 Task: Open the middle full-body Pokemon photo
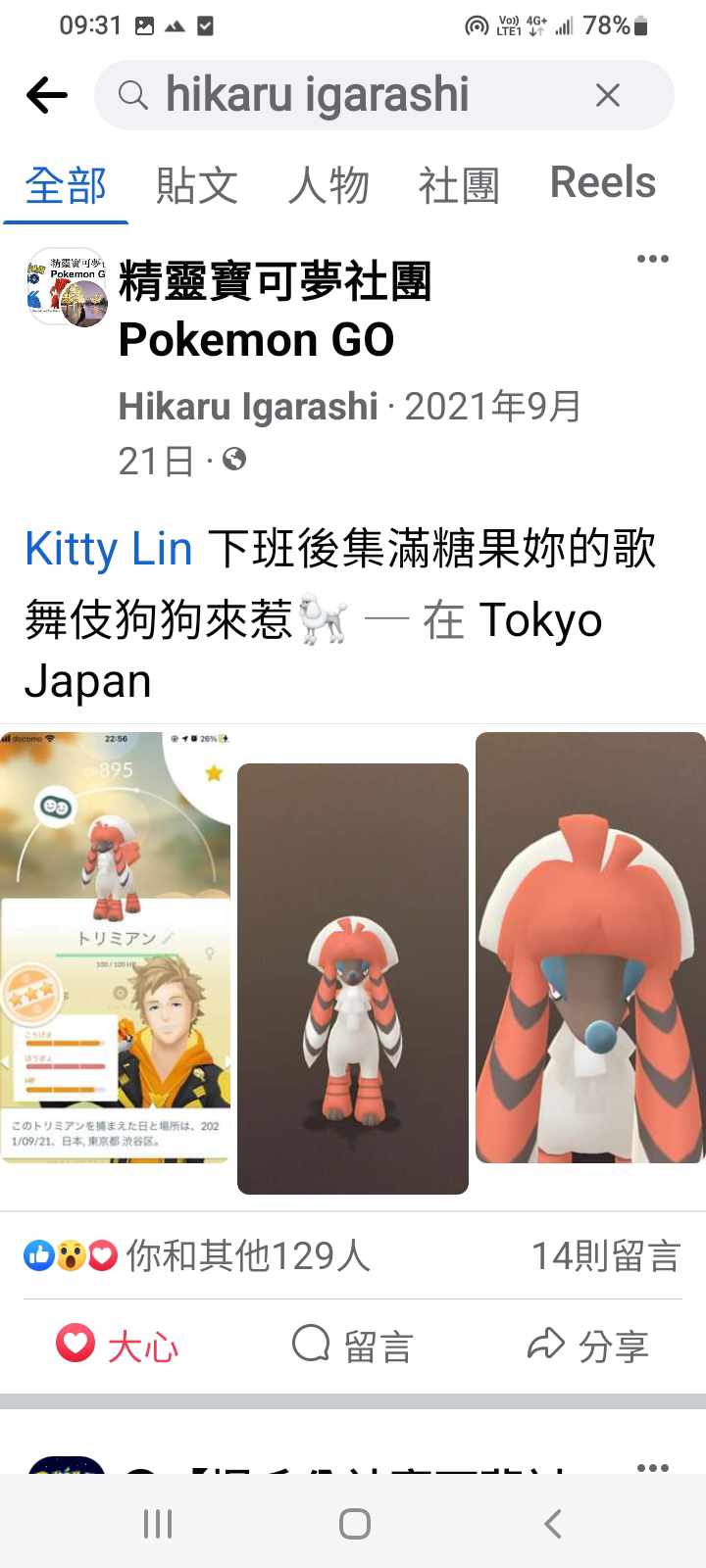353,978
